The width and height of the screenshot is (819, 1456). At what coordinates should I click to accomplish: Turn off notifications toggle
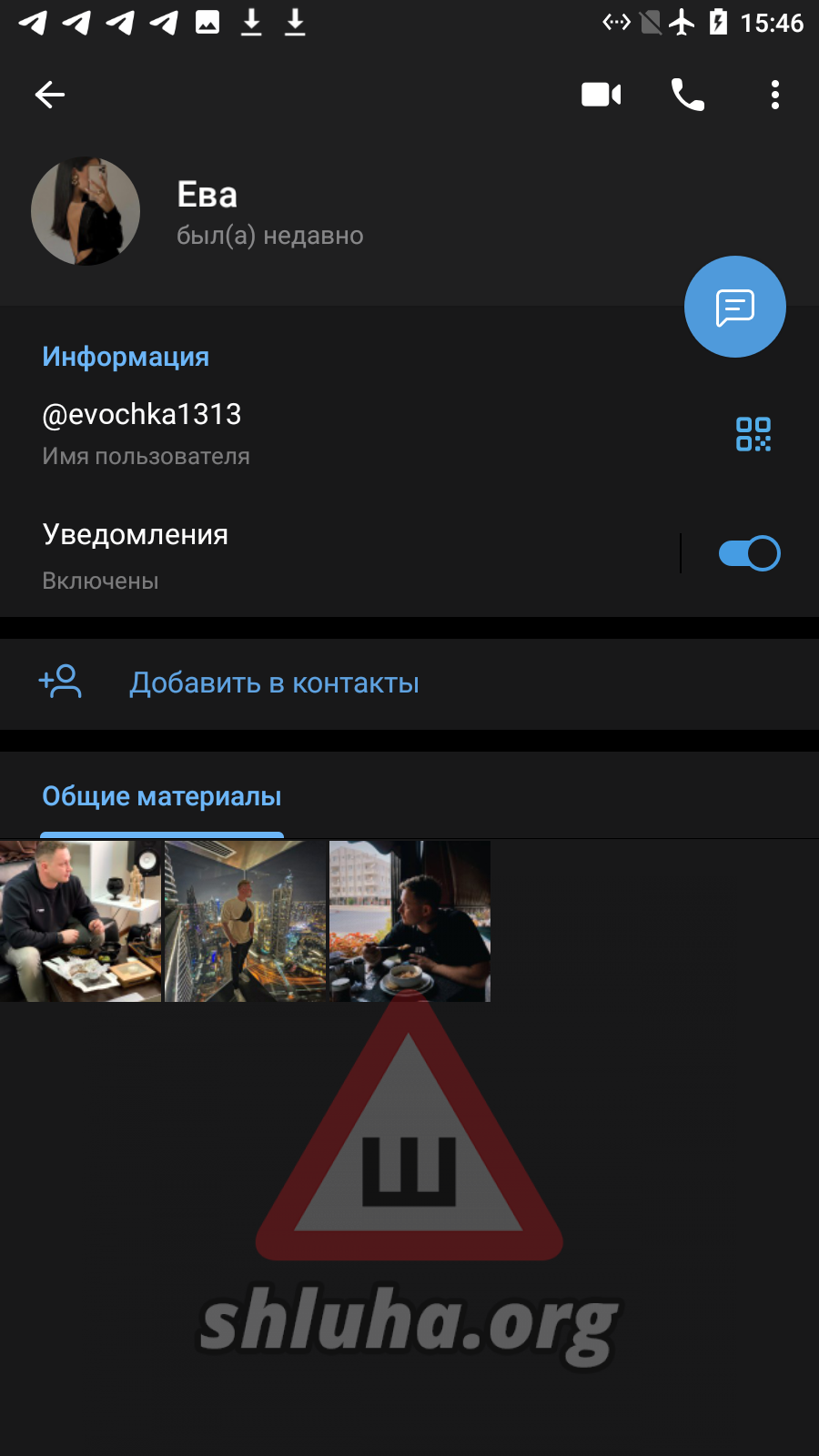749,553
